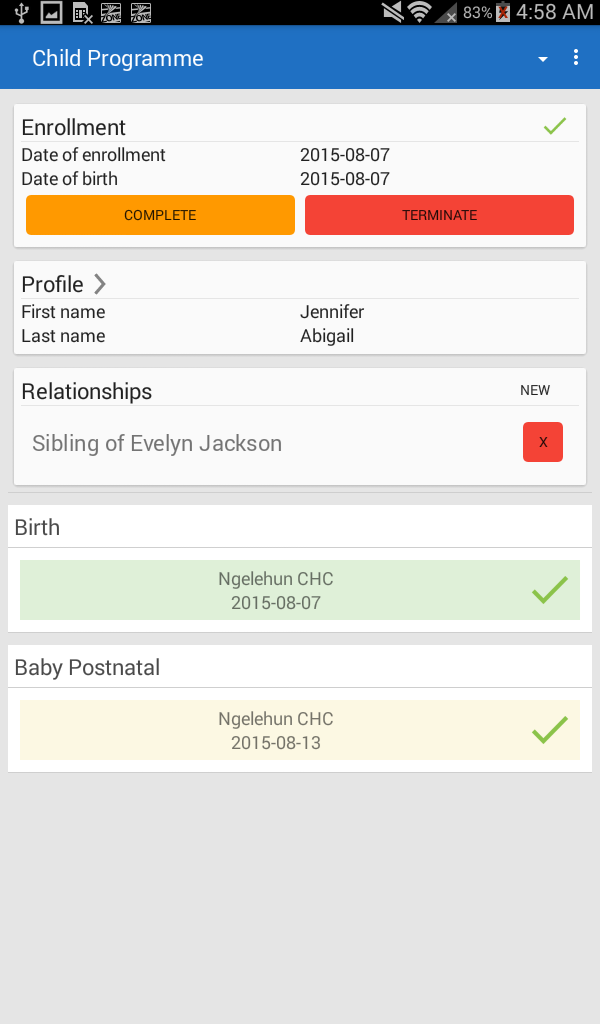The height and width of the screenshot is (1024, 600).
Task: Tap the TERMINATE enrollment button
Action: tap(439, 215)
